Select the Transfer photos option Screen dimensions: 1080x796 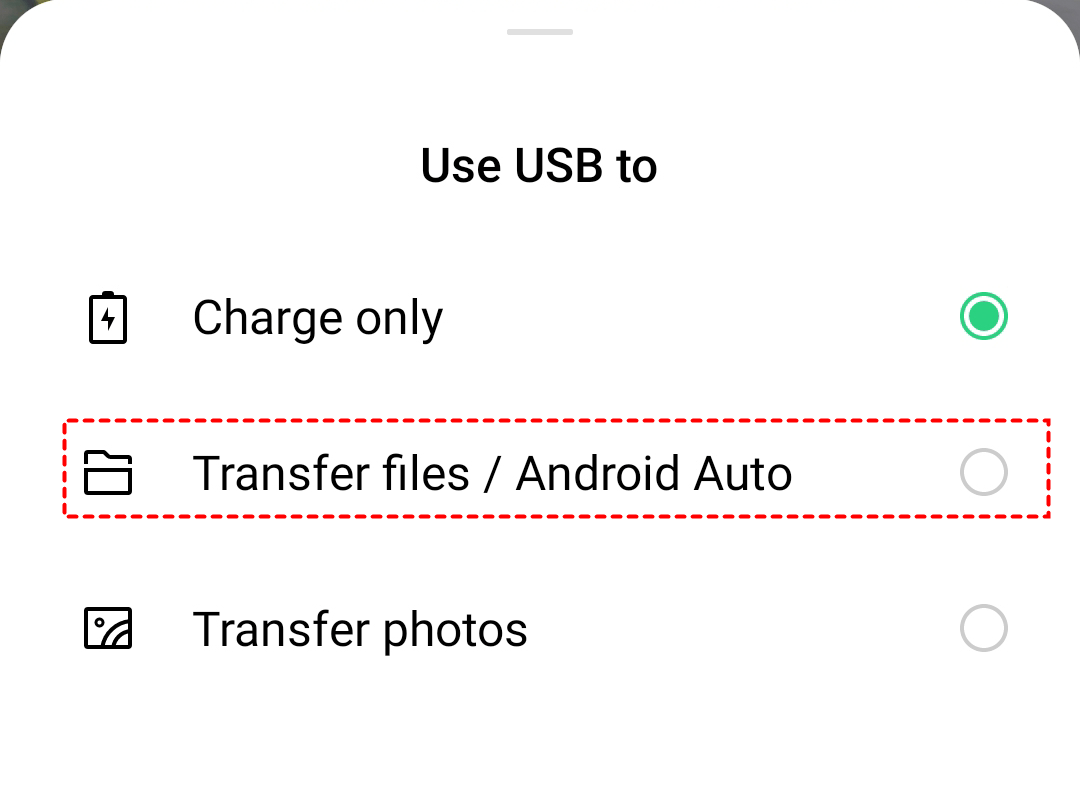(983, 629)
